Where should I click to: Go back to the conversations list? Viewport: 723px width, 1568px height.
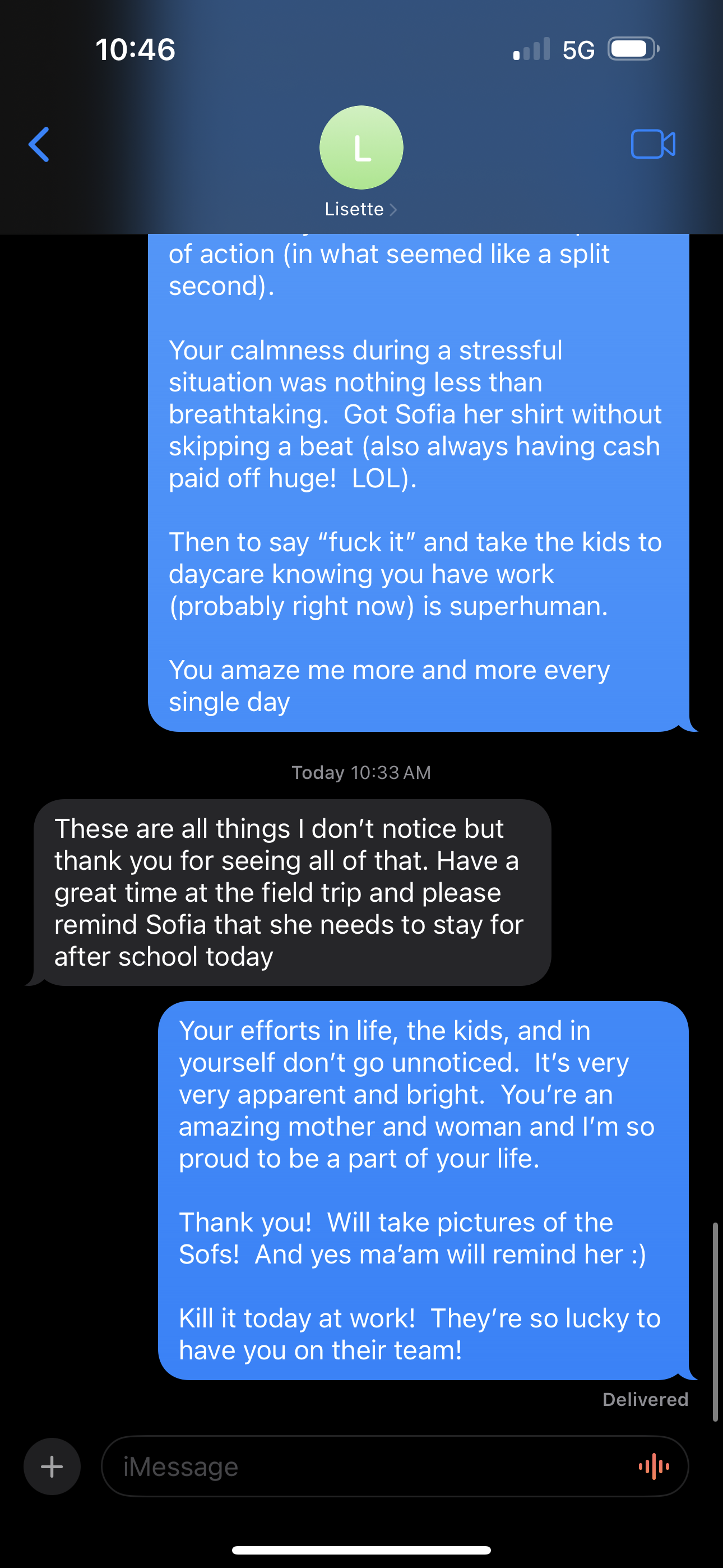[x=39, y=145]
